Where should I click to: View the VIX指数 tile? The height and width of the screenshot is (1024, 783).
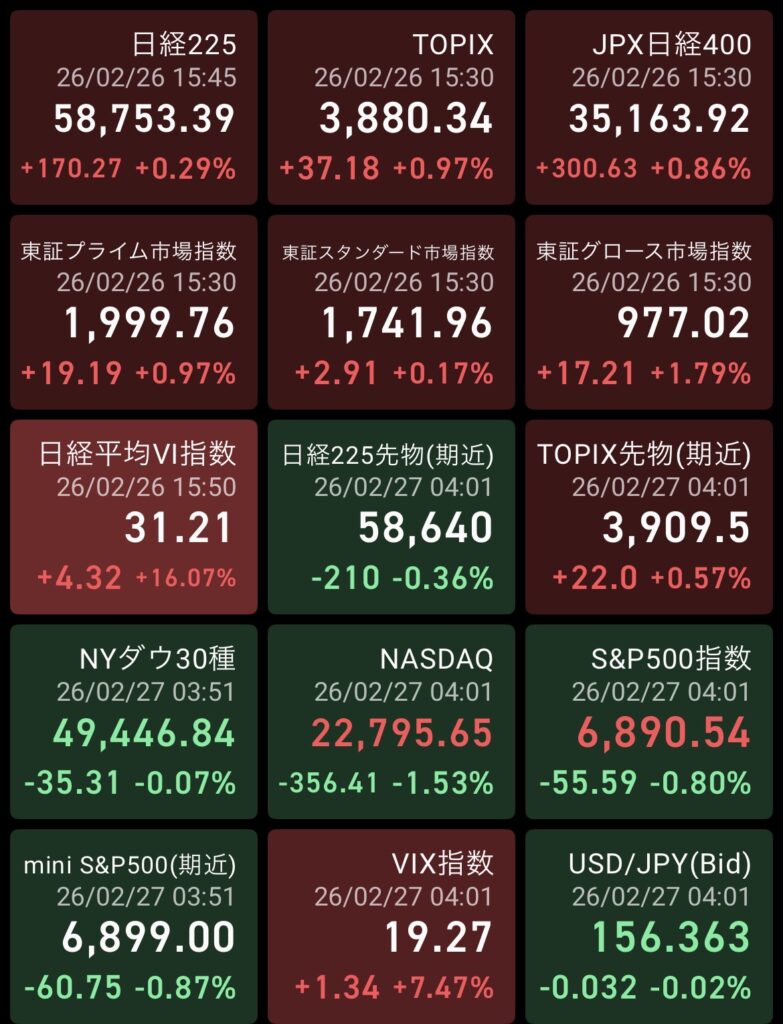tap(391, 924)
